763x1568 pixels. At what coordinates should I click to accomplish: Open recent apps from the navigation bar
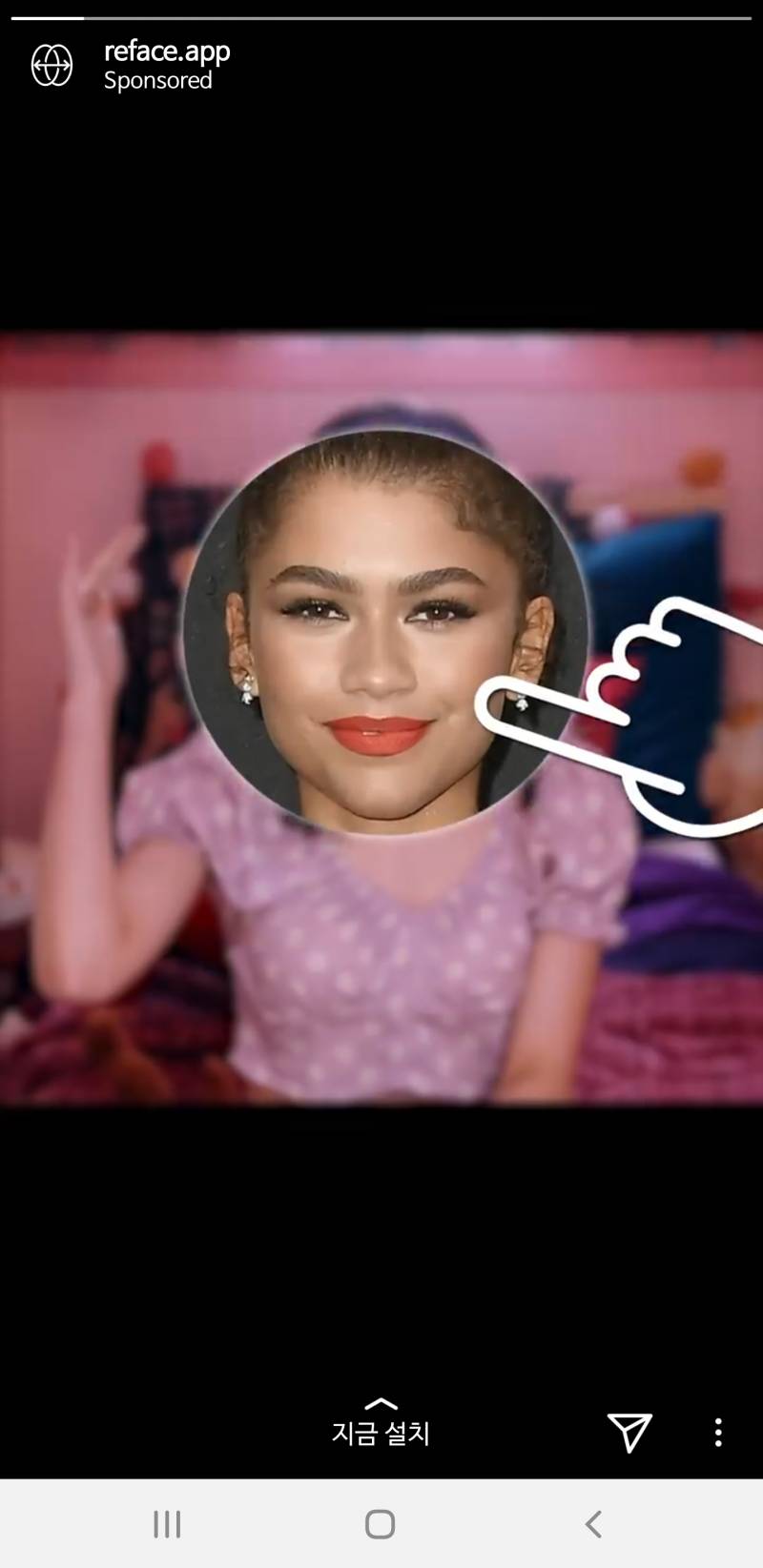click(167, 1523)
